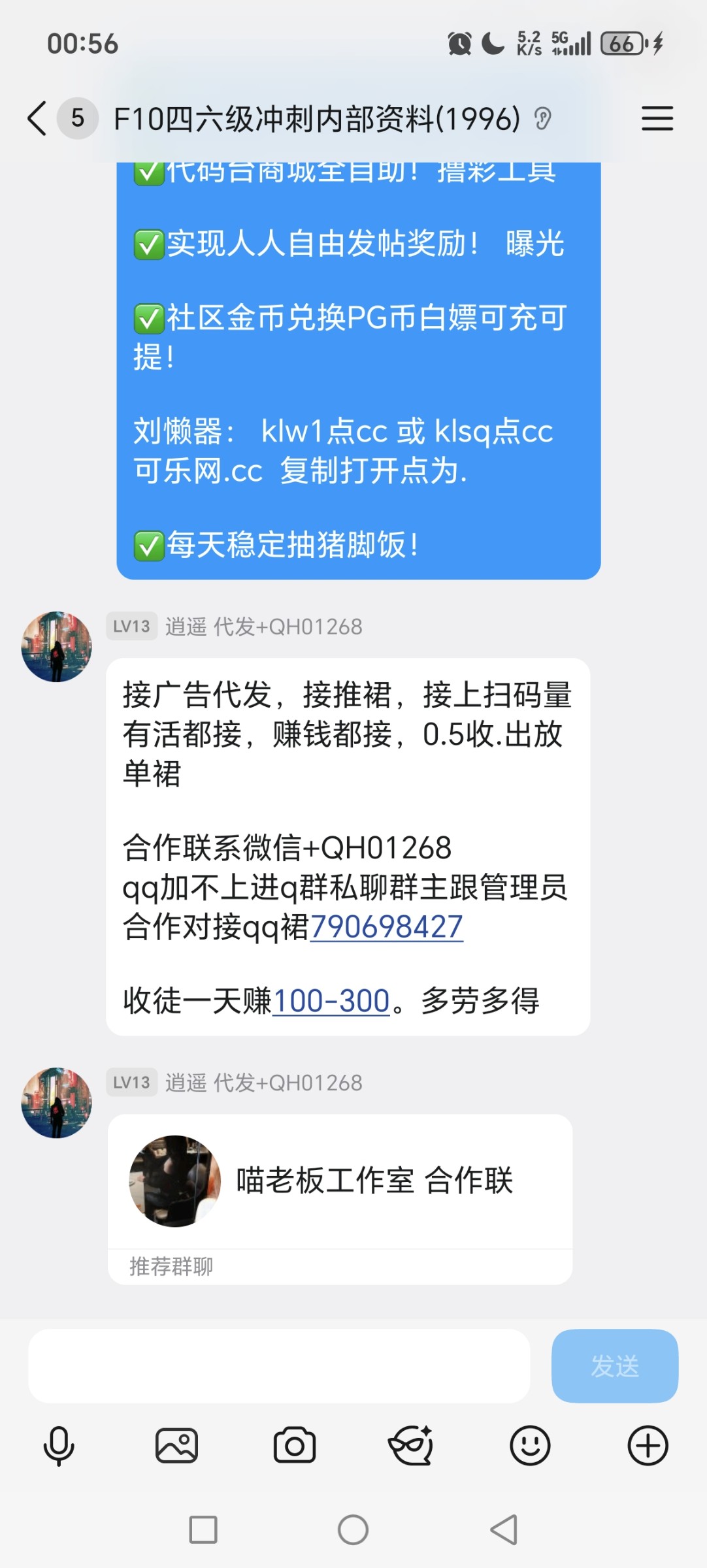This screenshot has height=1568, width=707.
Task: Tap the back arrow to leave chat
Action: [36, 118]
